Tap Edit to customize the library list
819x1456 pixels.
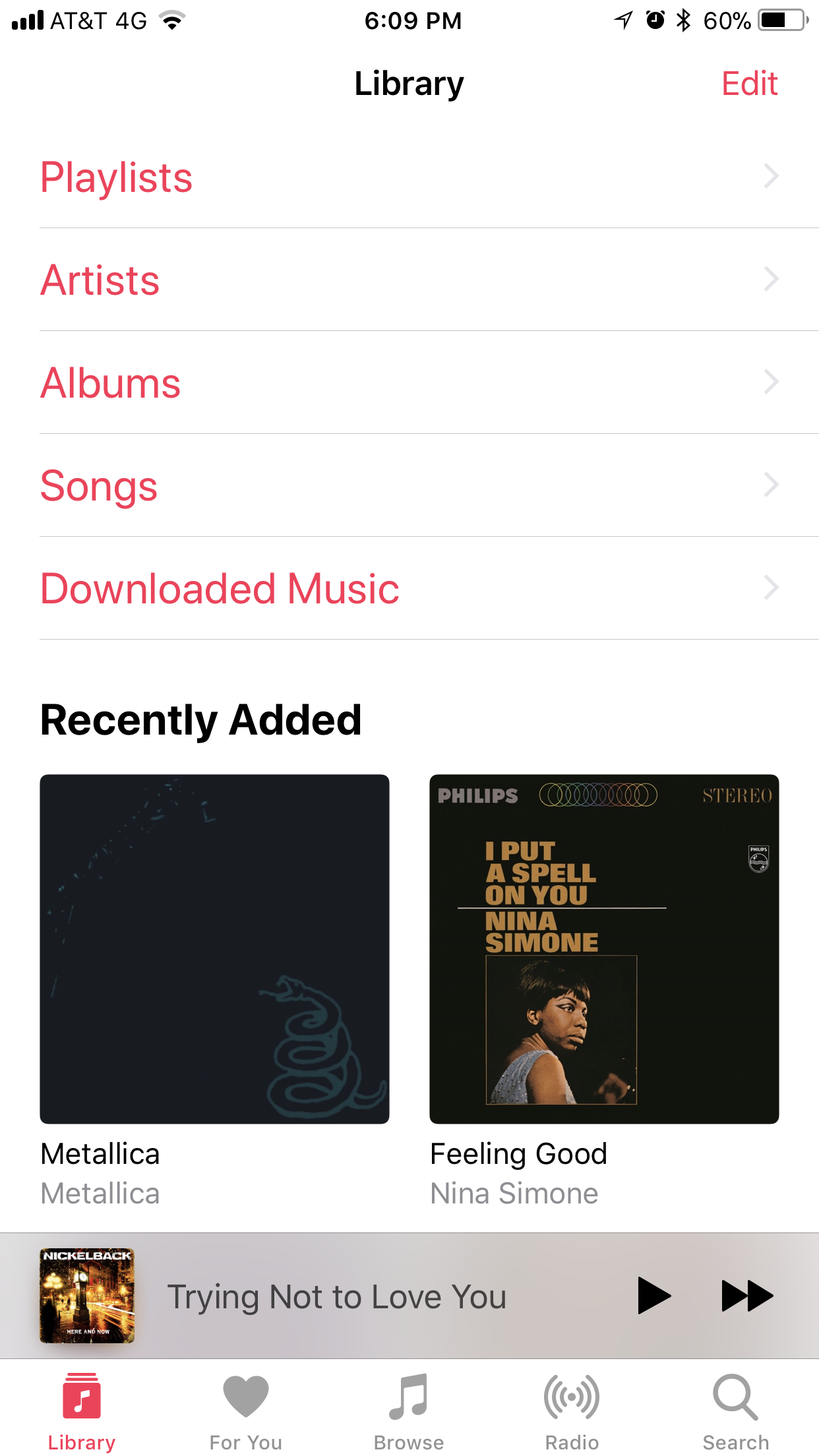coord(749,84)
